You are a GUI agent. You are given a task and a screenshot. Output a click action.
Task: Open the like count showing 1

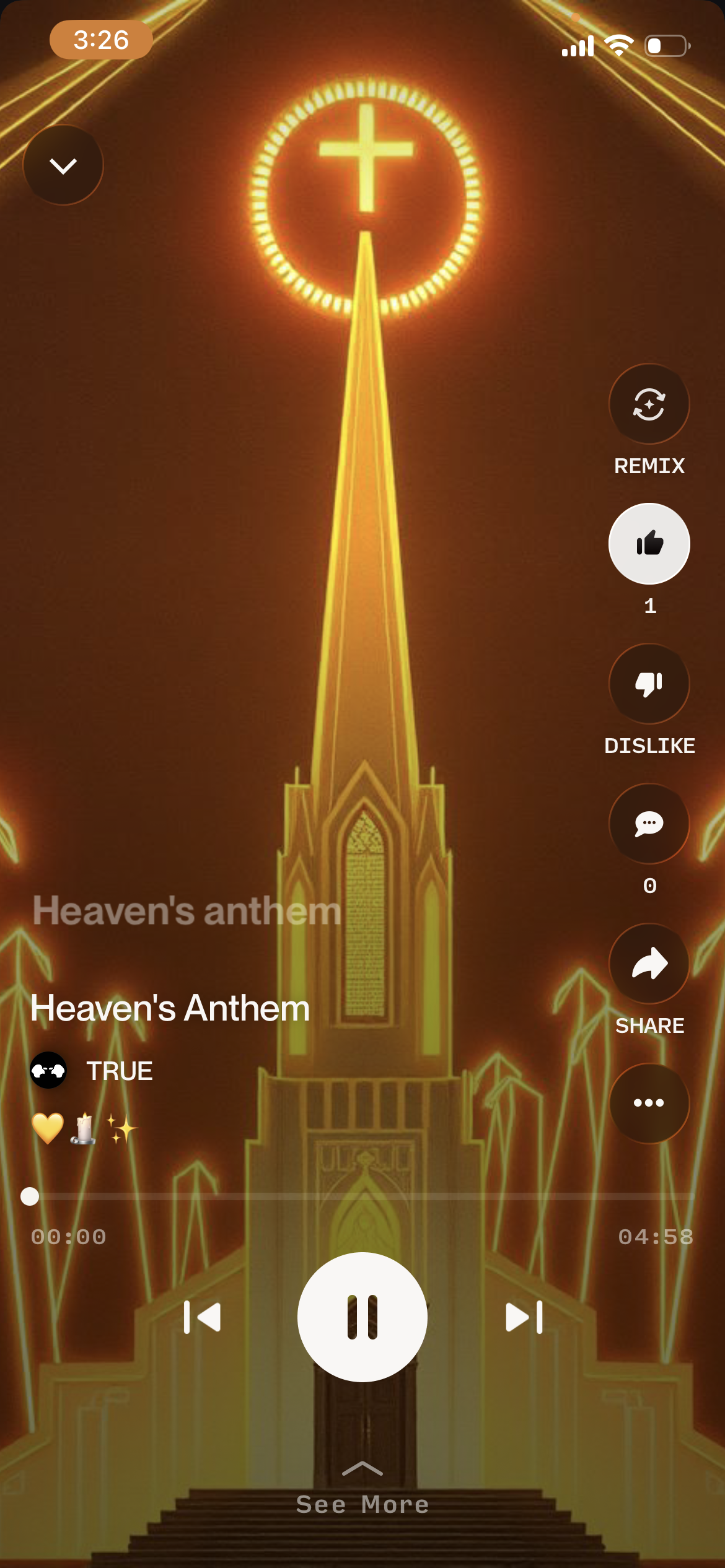[649, 607]
